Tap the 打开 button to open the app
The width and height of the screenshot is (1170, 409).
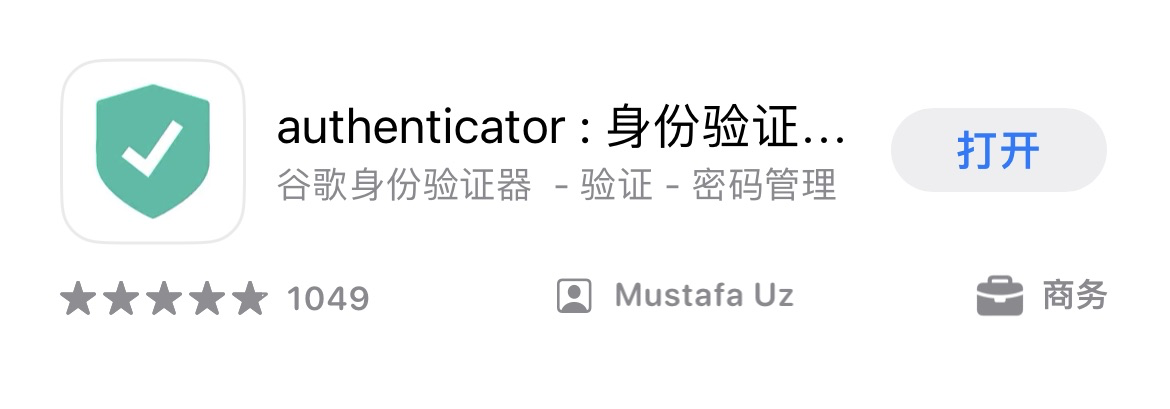[998, 151]
